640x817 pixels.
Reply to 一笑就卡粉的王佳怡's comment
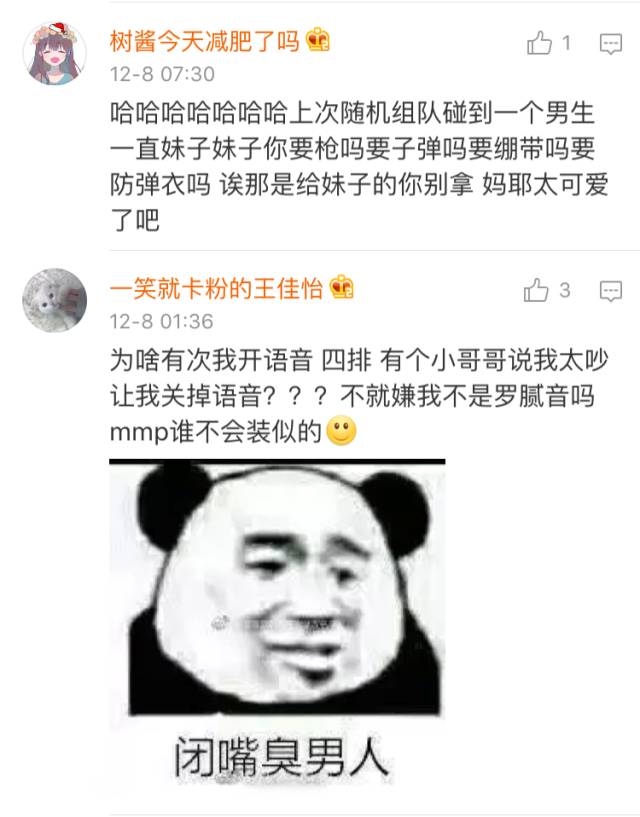[610, 292]
